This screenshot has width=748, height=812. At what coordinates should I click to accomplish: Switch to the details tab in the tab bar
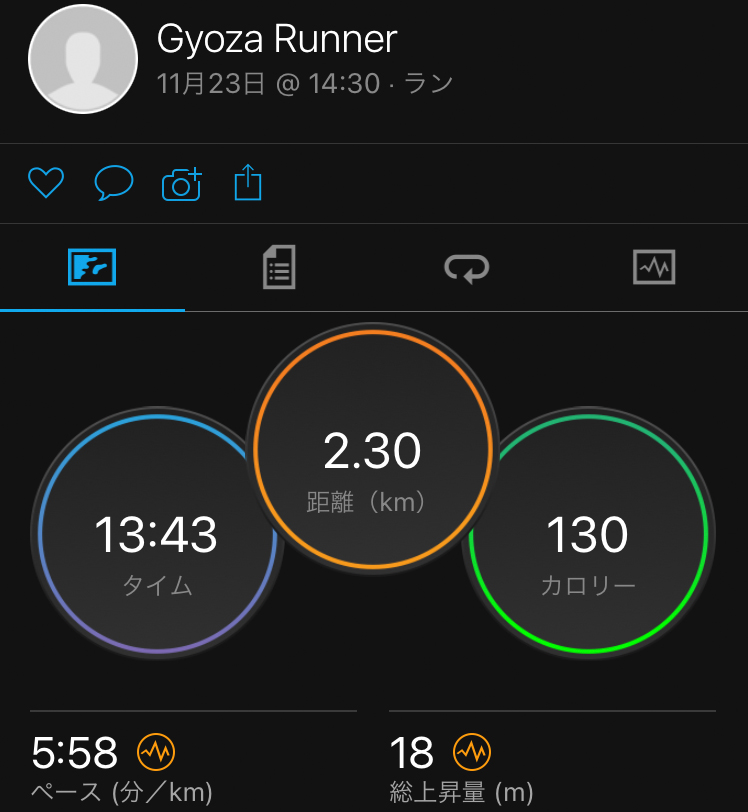tap(279, 267)
